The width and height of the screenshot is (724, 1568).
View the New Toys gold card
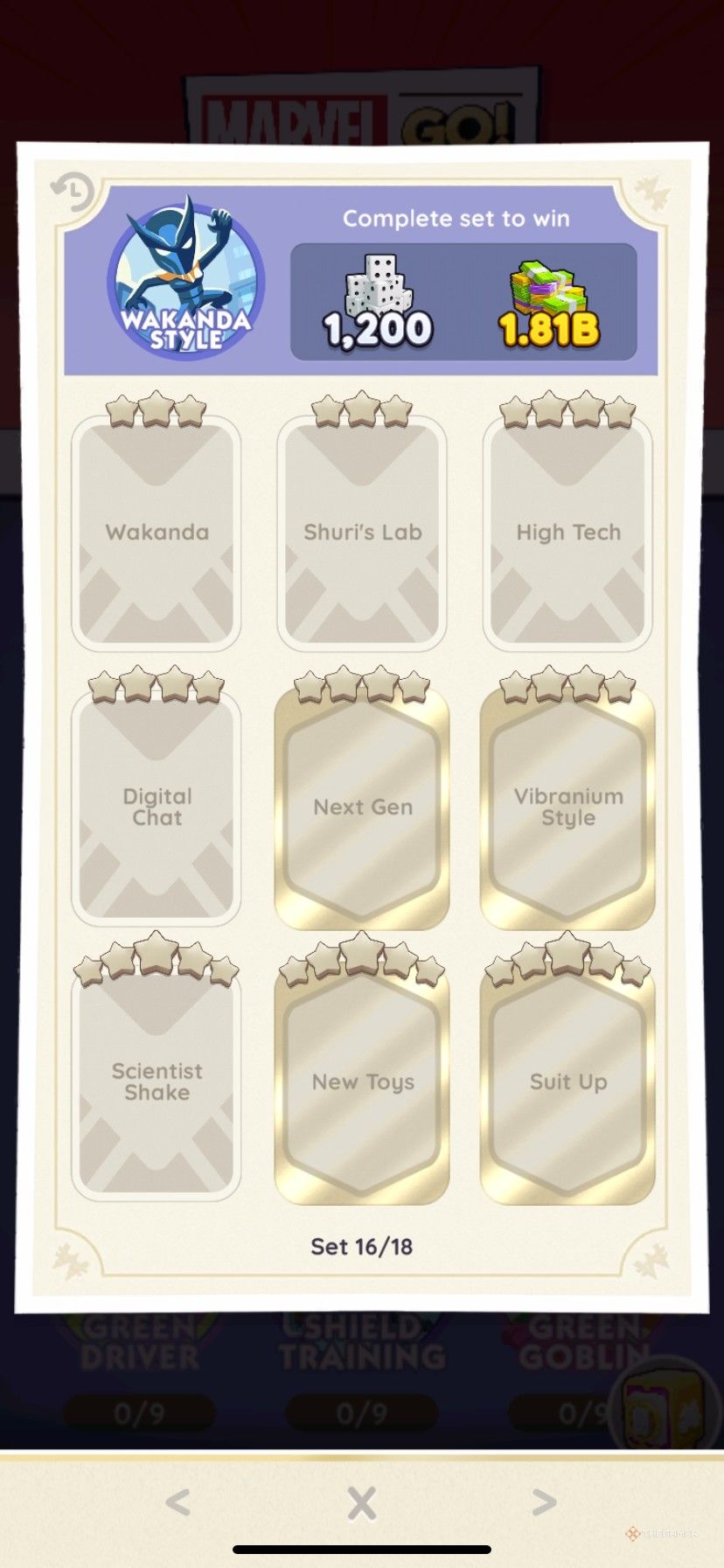(362, 1081)
